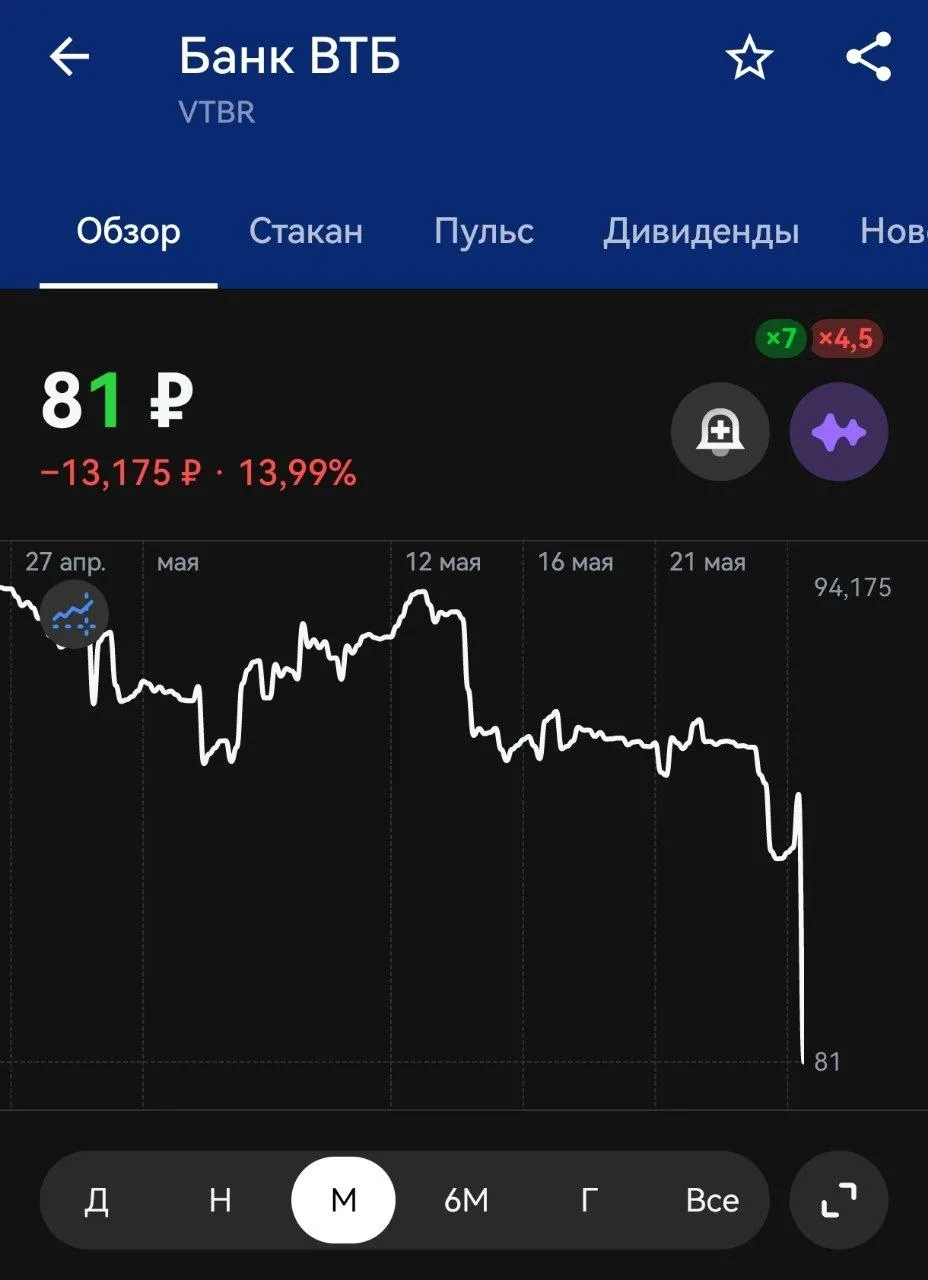Switch chart period to Н week
Viewport: 928px width, 1280px height.
[220, 1199]
